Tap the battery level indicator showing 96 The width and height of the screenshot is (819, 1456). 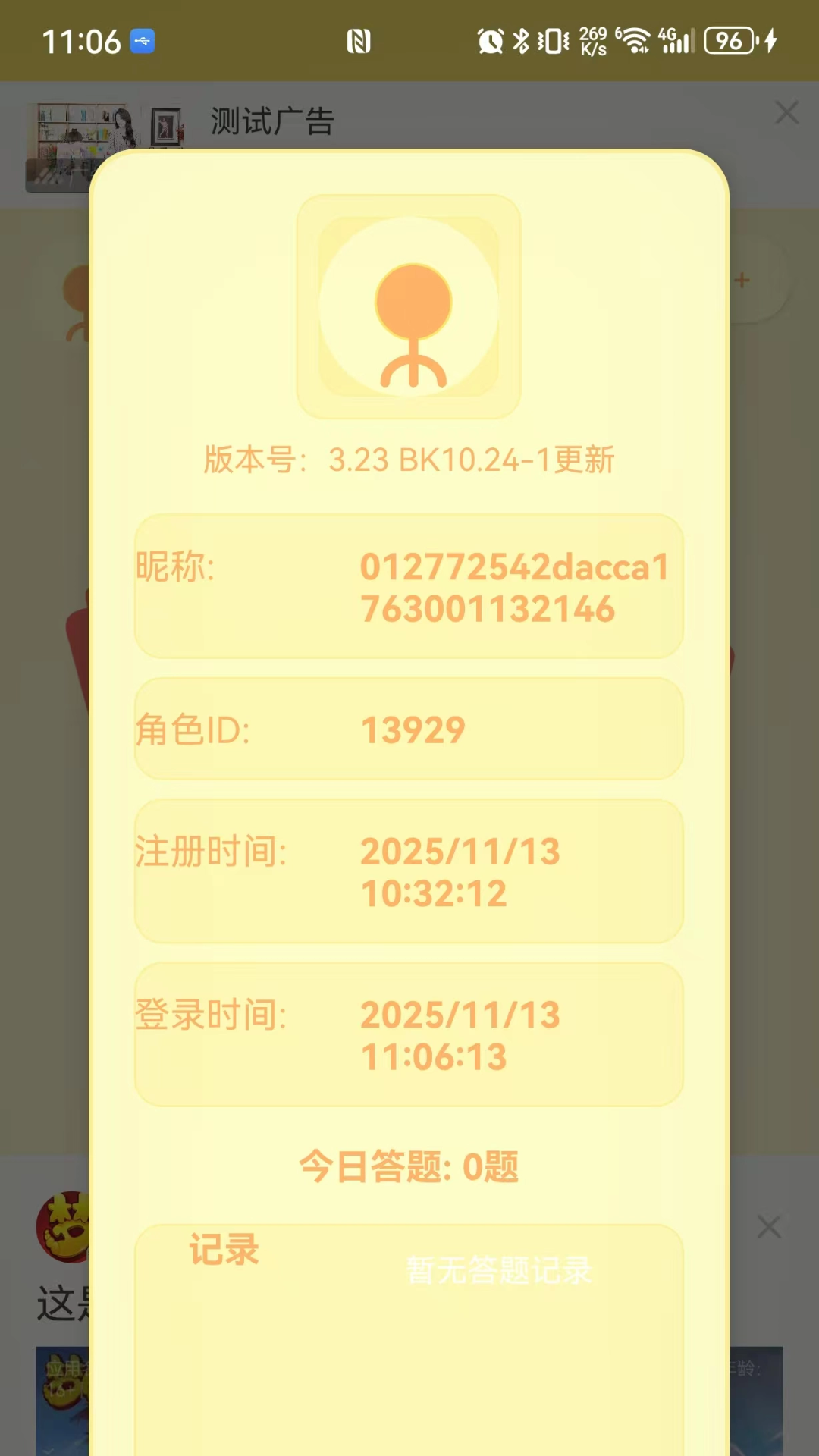730,42
